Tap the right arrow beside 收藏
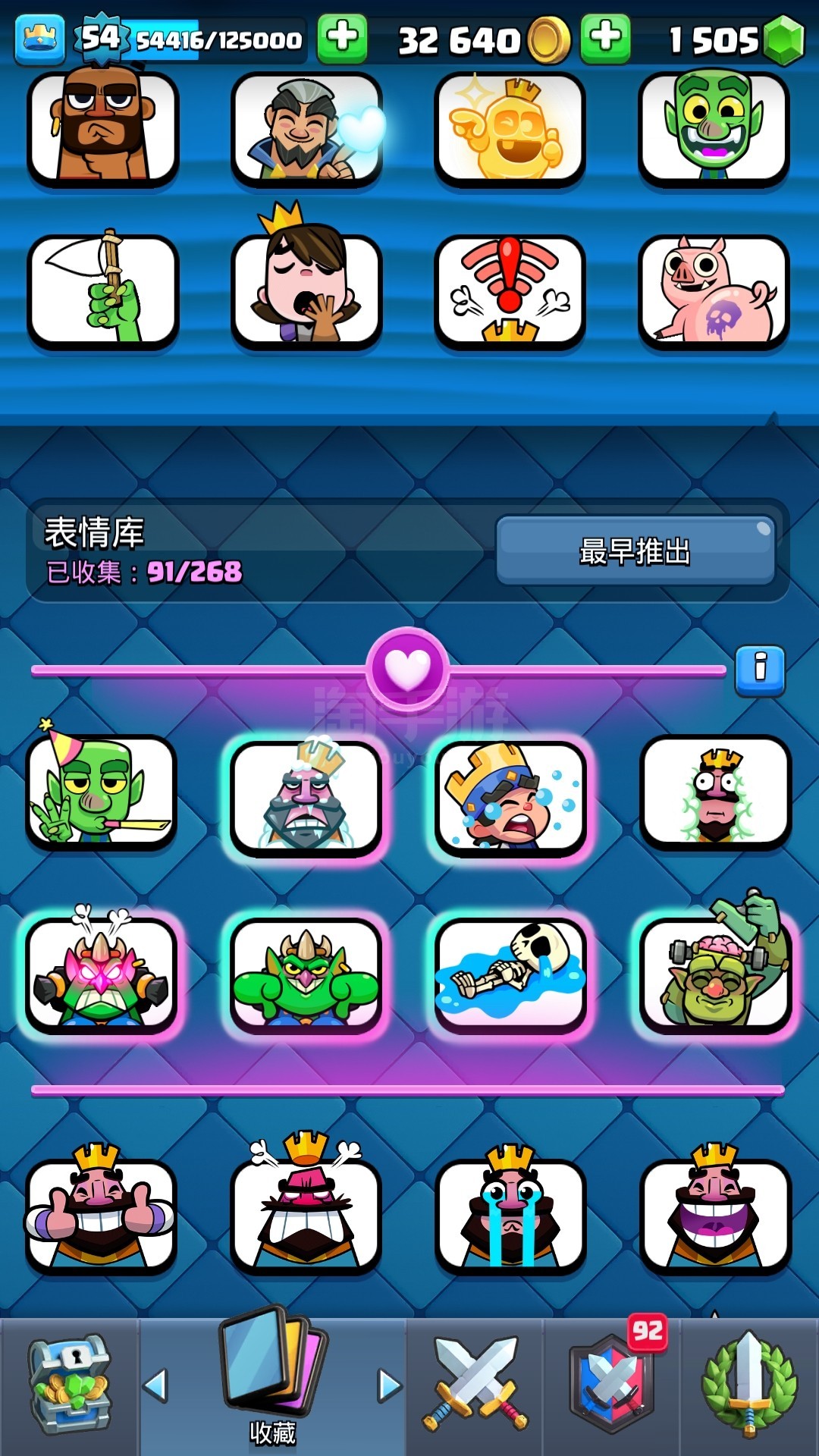Viewport: 819px width, 1456px height. [389, 1385]
